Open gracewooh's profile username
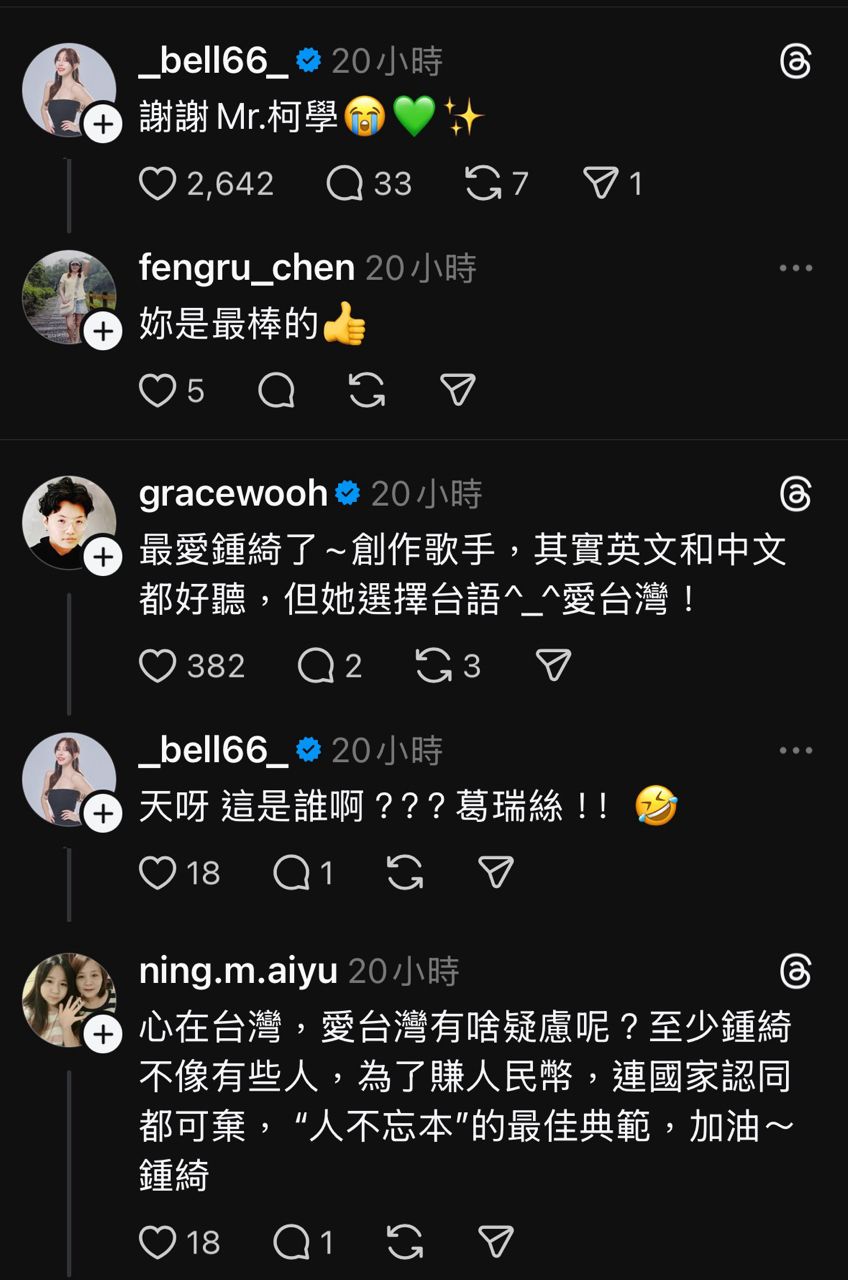Screen dimensions: 848x1280 click(234, 493)
